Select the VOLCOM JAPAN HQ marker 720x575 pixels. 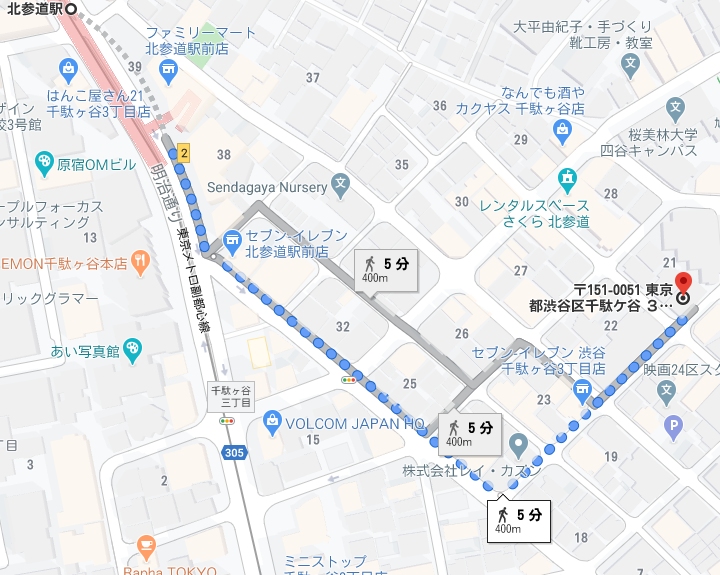click(272, 422)
